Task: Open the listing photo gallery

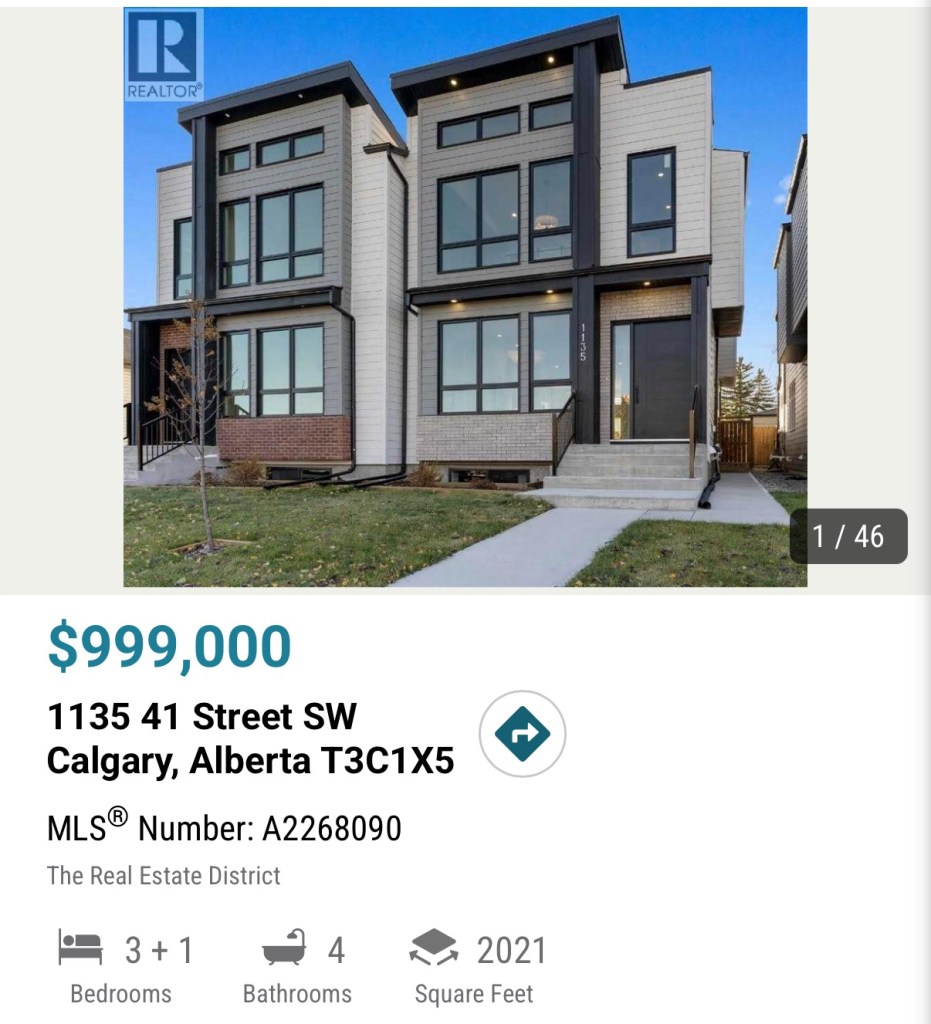Action: (x=465, y=297)
